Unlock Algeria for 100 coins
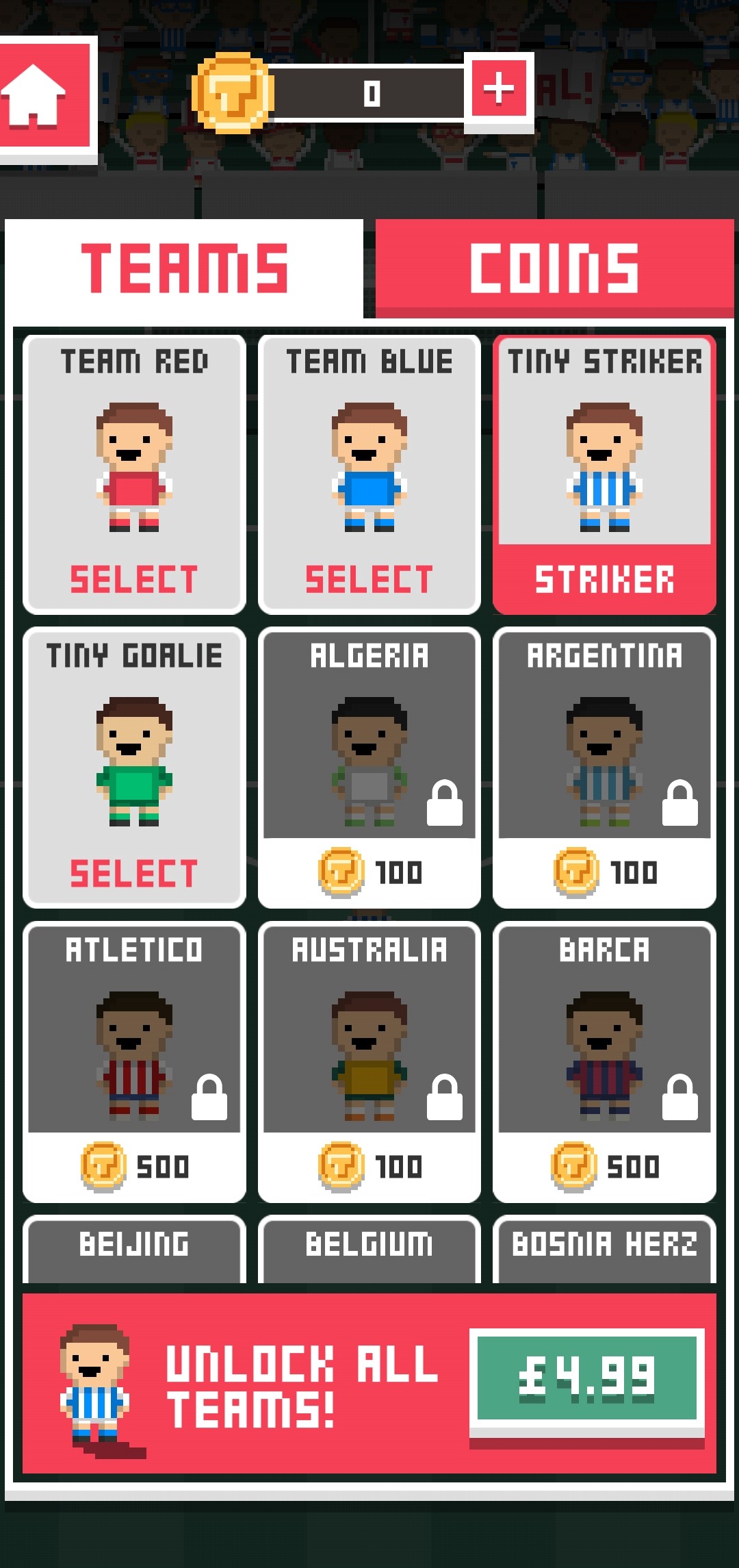 369,872
